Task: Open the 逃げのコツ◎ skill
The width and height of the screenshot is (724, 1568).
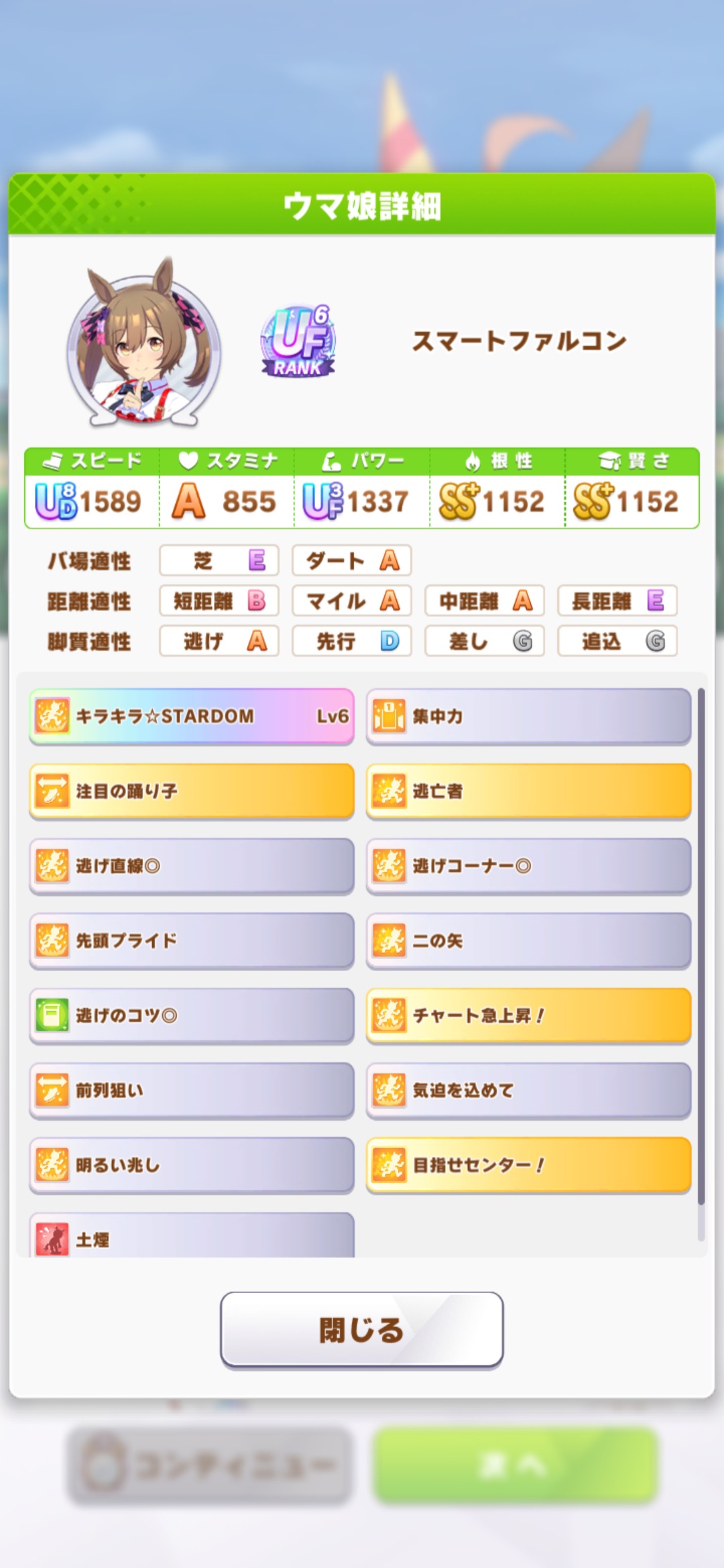Action: (192, 1015)
